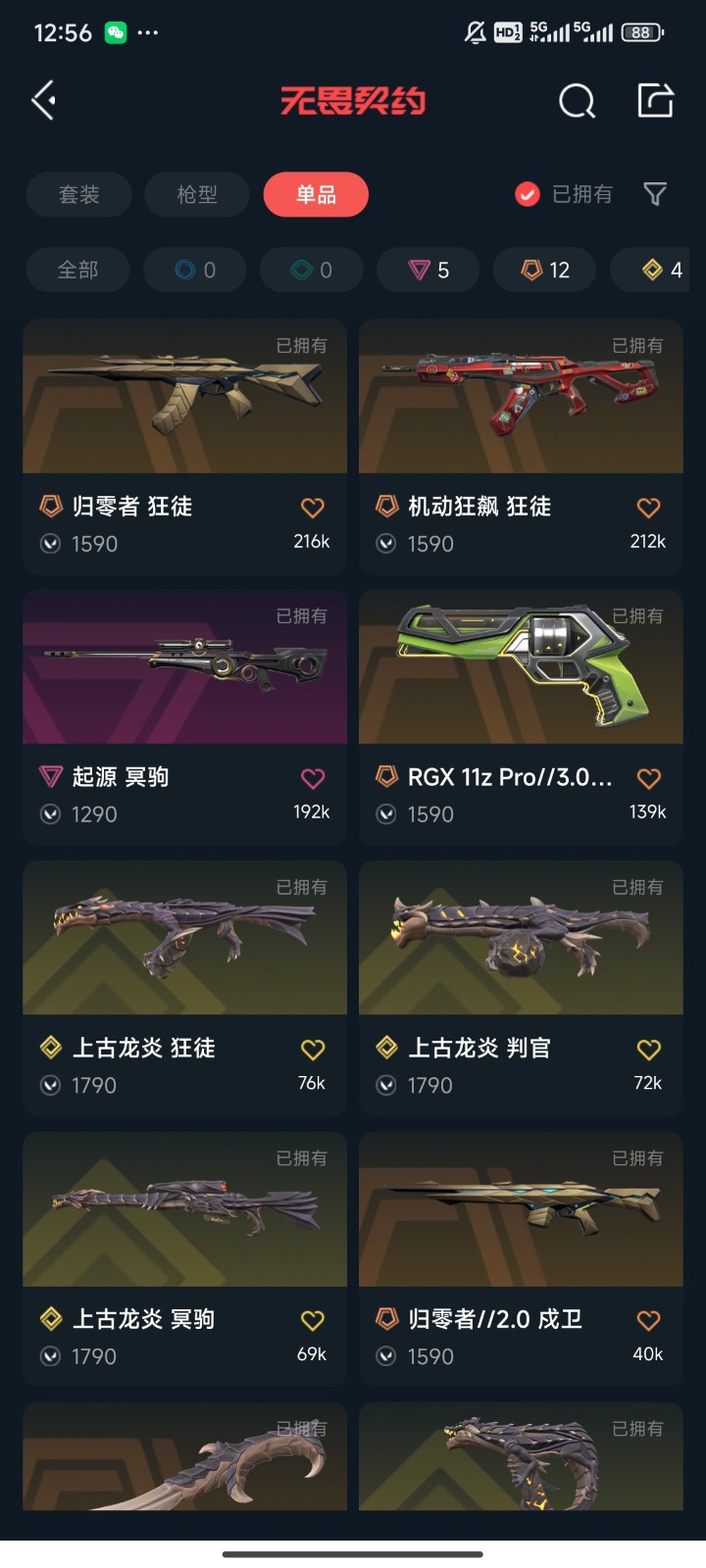Image resolution: width=706 pixels, height=1568 pixels.
Task: Uncheck the 已拥有 checkbox
Action: (528, 194)
